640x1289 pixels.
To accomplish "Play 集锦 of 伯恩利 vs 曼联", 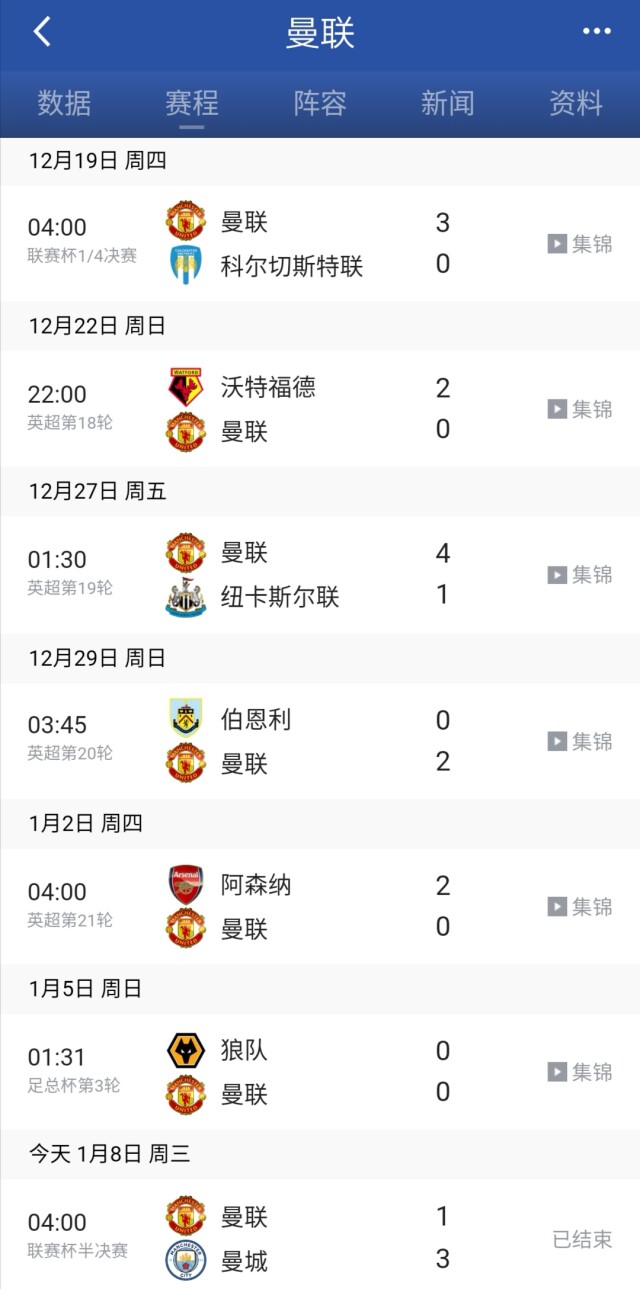I will pos(580,741).
